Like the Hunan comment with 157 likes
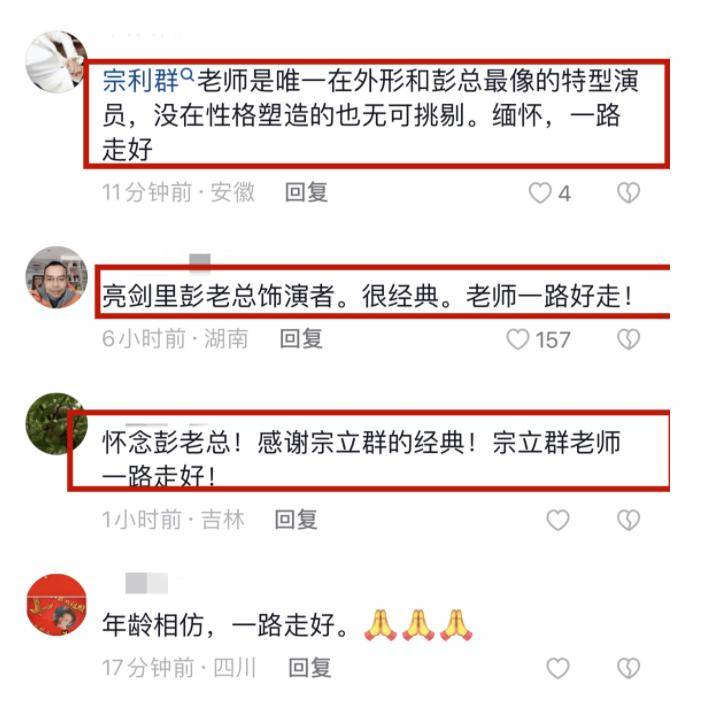 (517, 340)
